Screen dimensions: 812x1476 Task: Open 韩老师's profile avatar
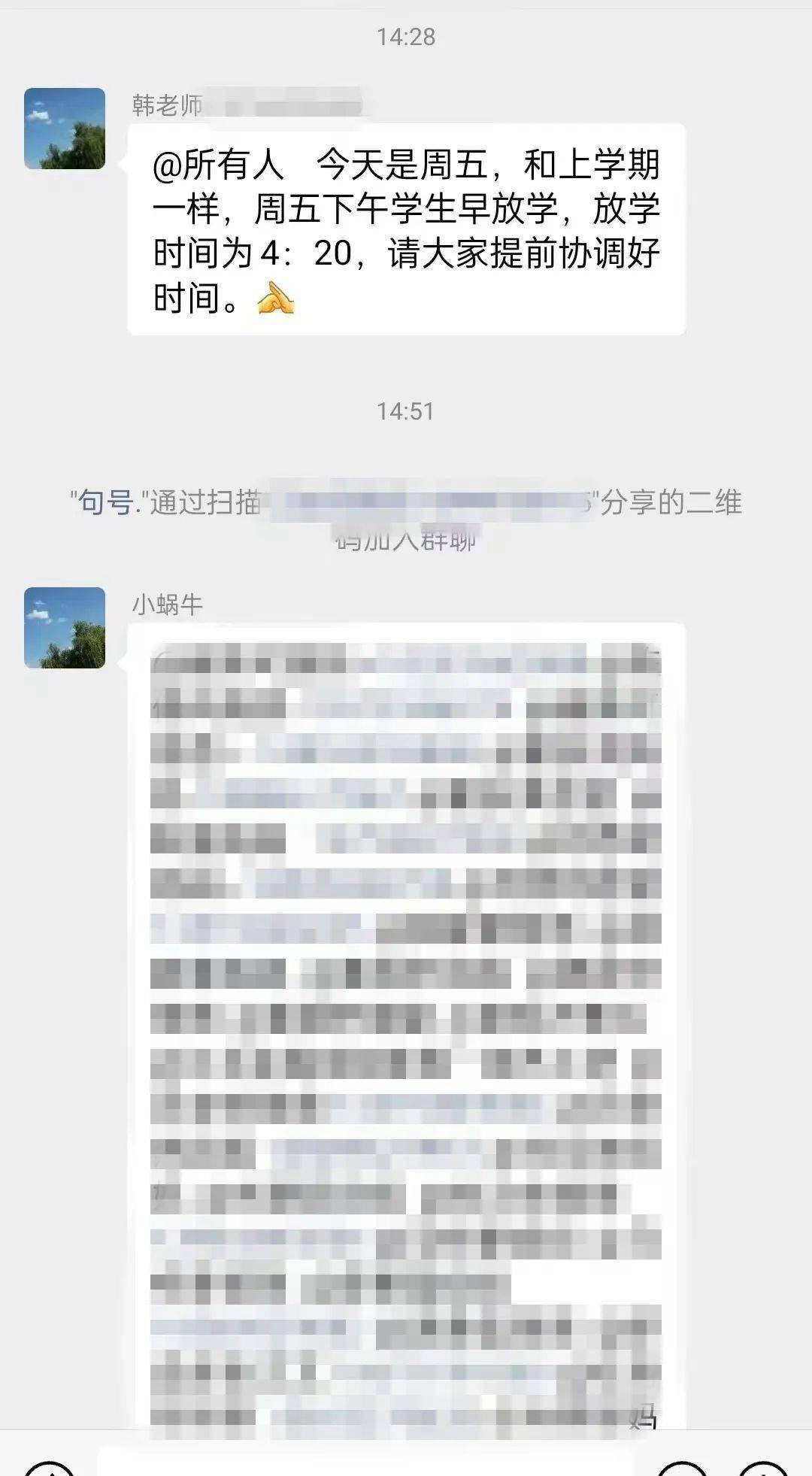tap(65, 129)
